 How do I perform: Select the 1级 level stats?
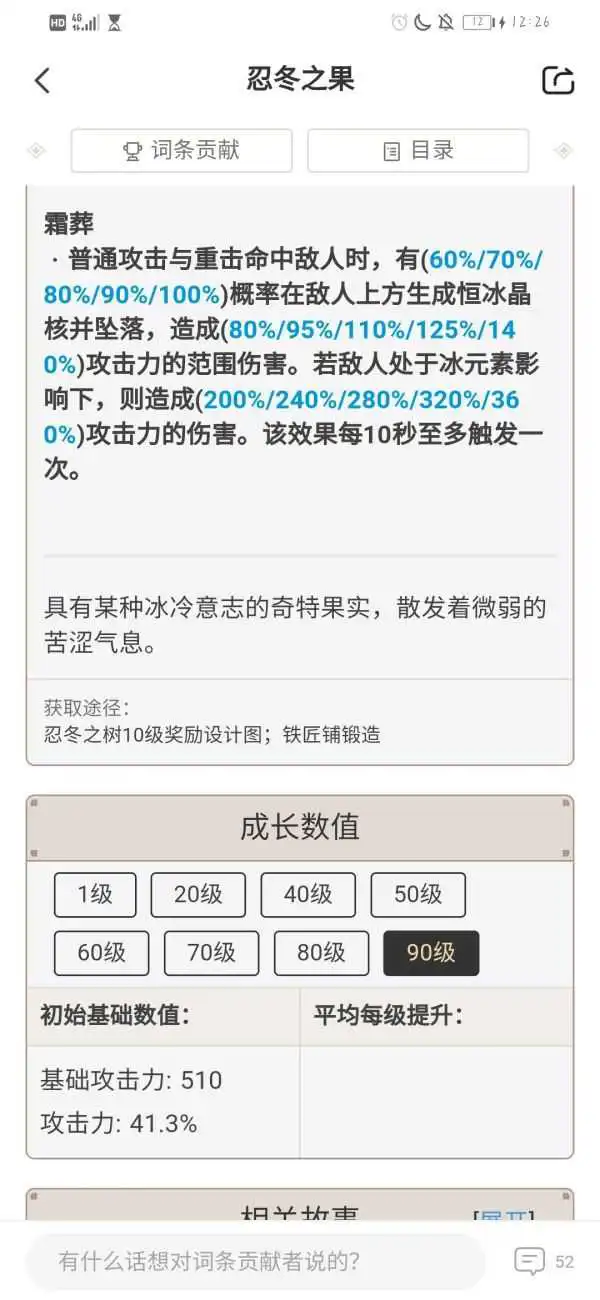point(95,894)
